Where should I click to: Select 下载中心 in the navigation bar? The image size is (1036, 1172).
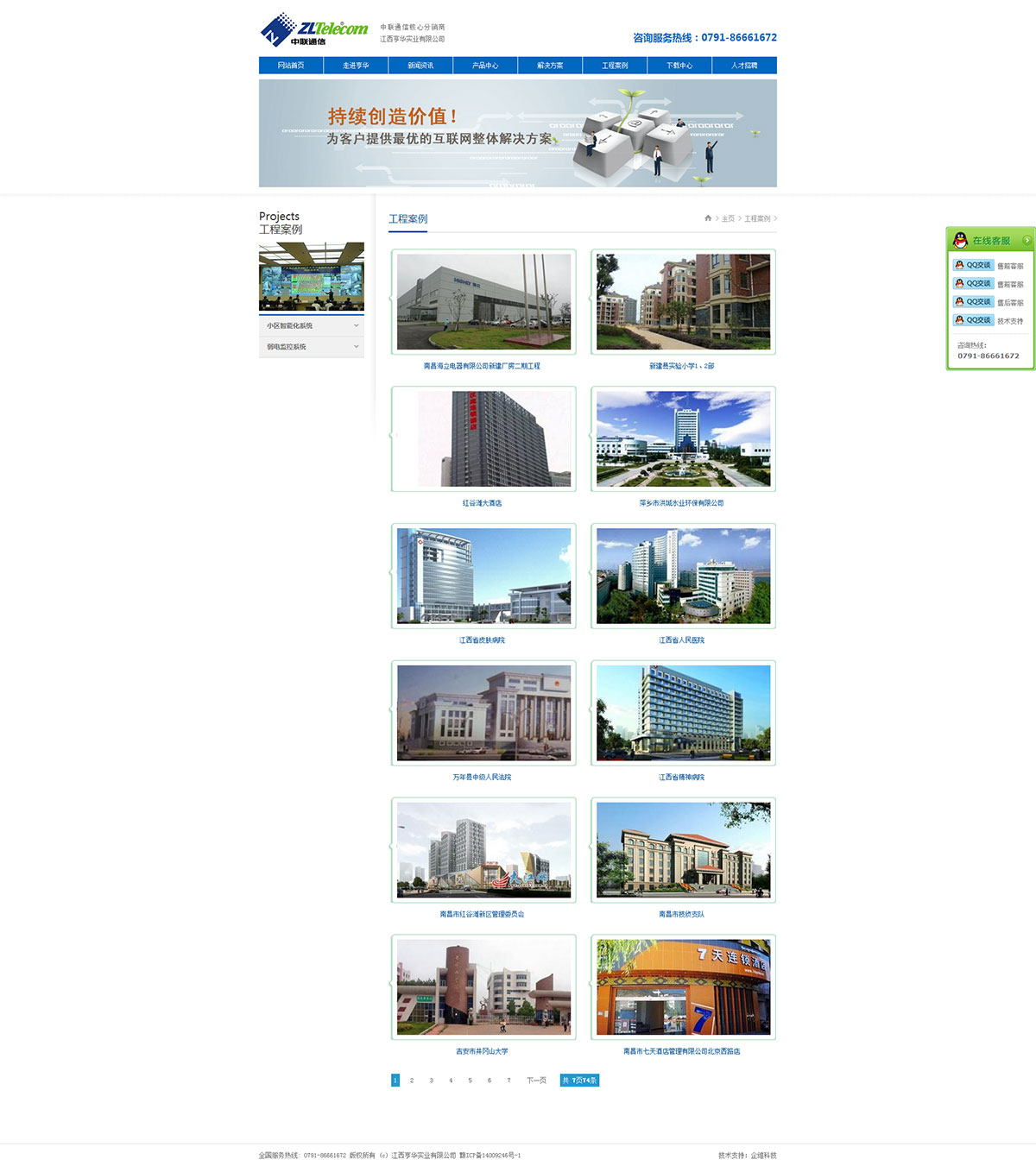(x=679, y=66)
